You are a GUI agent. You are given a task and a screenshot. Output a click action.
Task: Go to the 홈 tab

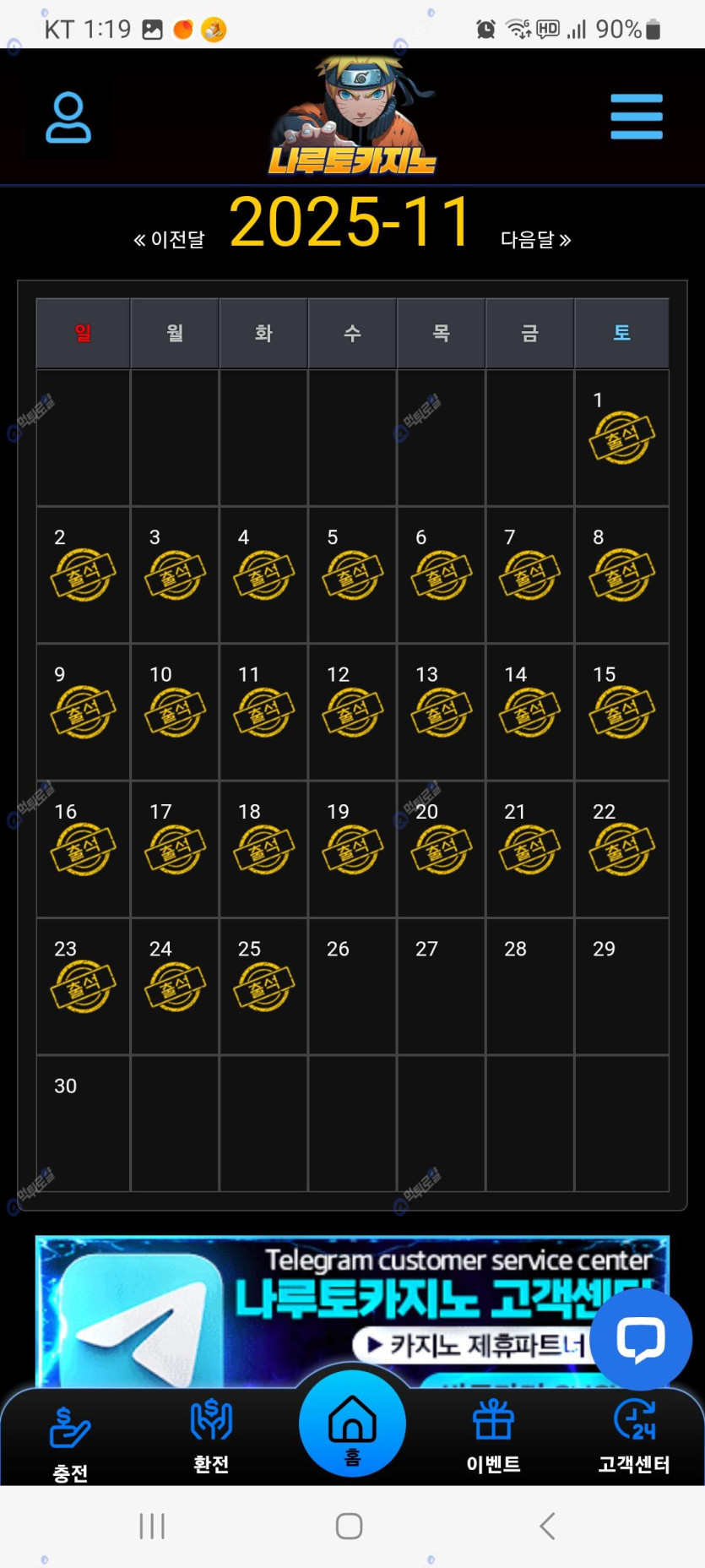coord(352,1424)
